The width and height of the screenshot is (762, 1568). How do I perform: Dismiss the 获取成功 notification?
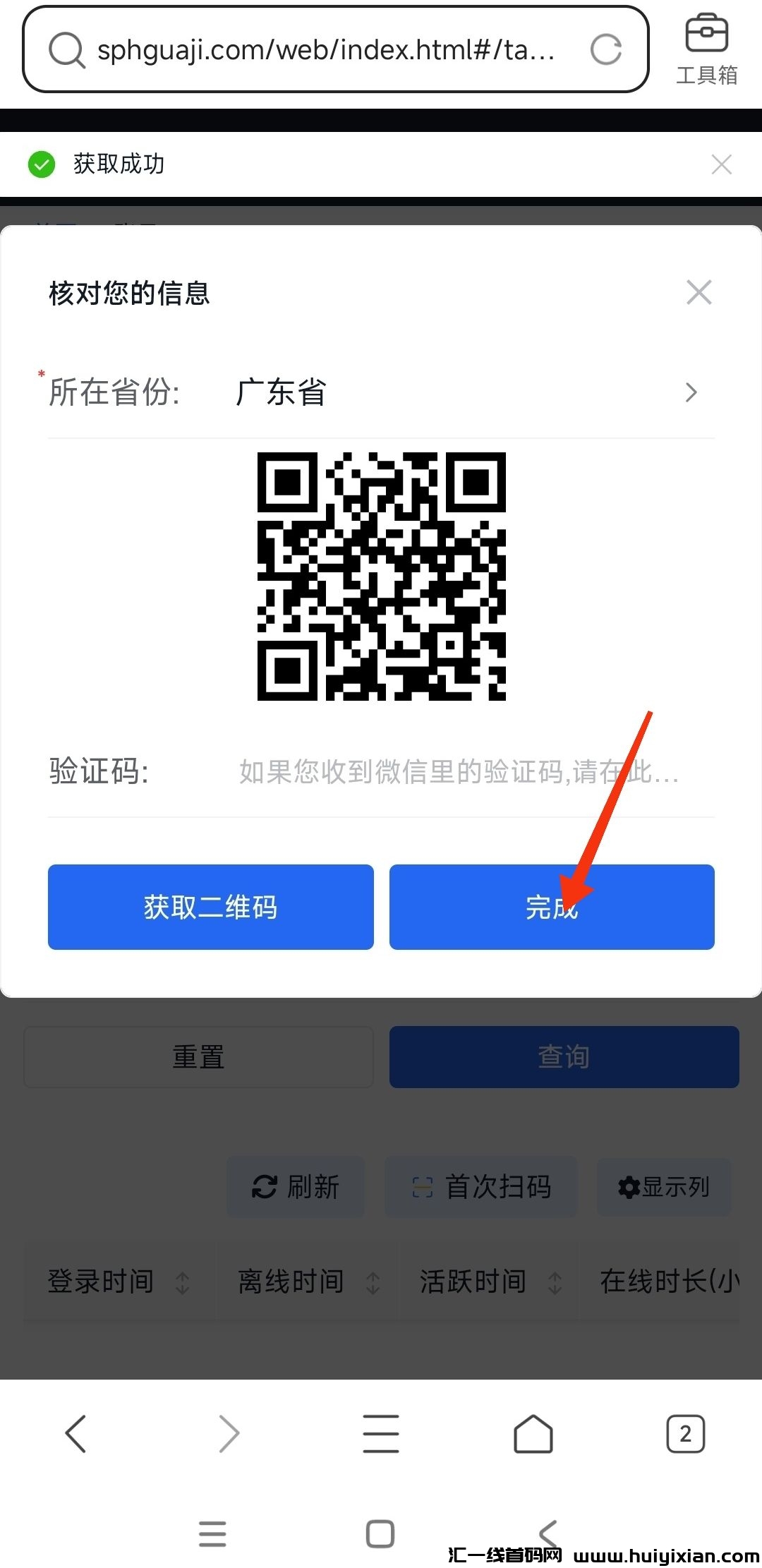pyautogui.click(x=722, y=164)
